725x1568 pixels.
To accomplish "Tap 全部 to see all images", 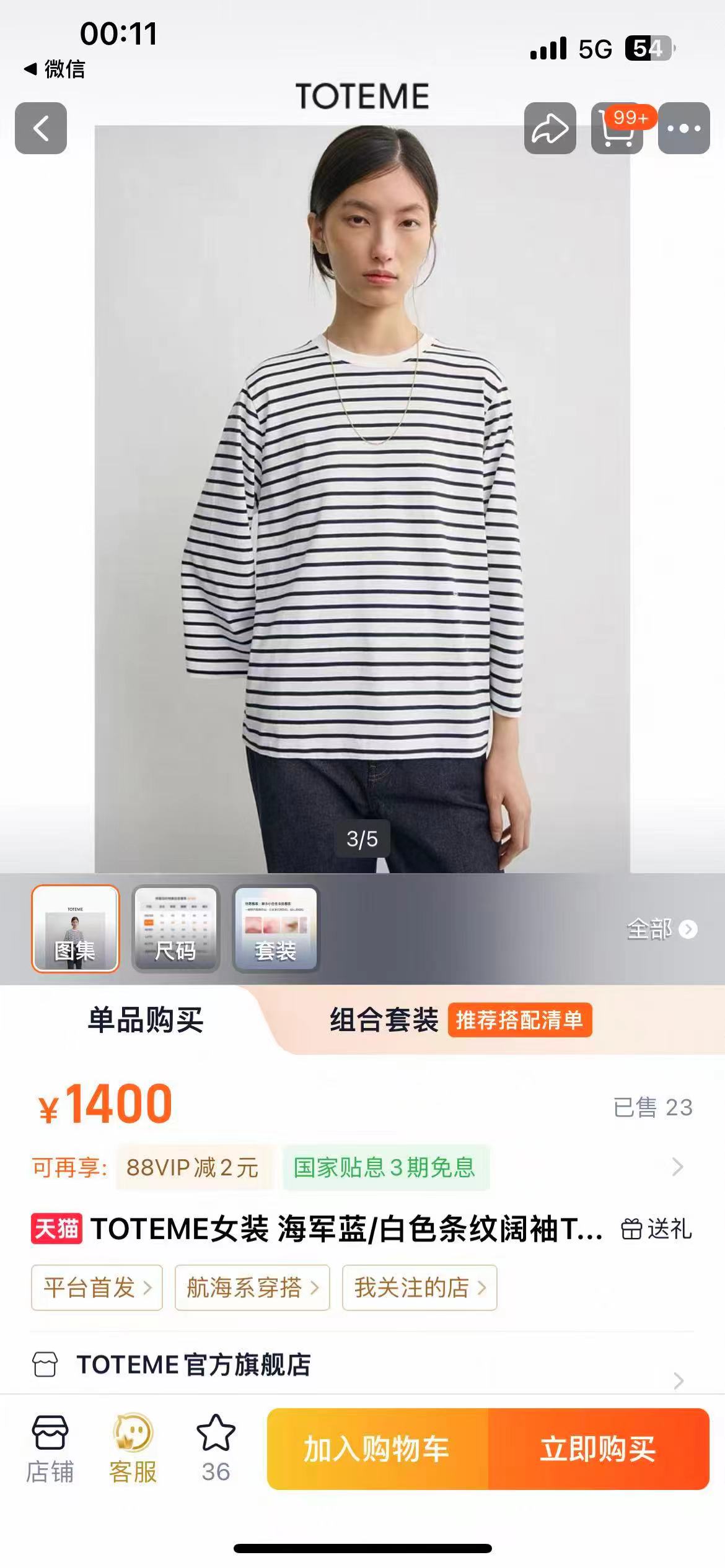I will (662, 929).
